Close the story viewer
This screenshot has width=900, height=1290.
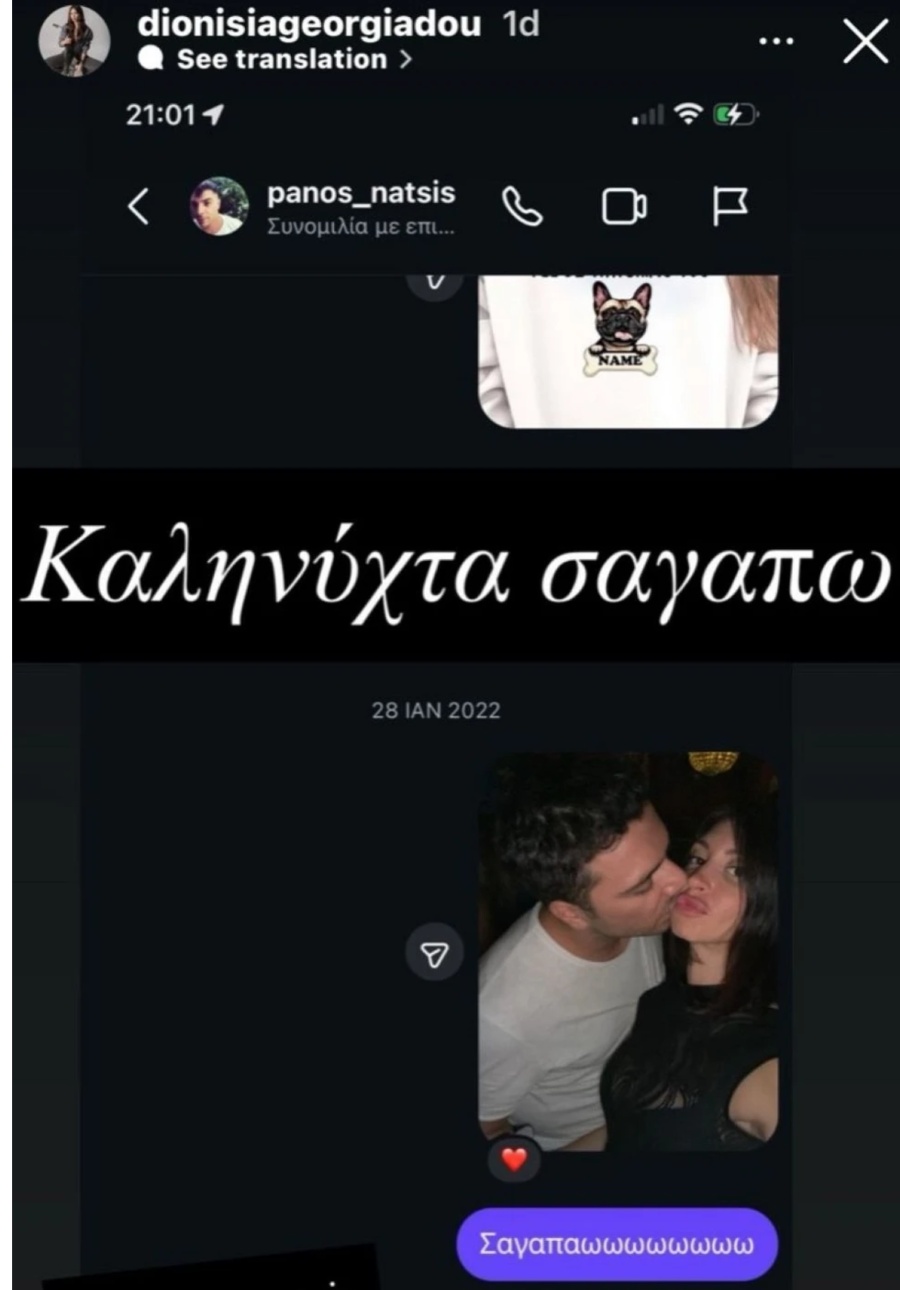click(x=865, y=42)
